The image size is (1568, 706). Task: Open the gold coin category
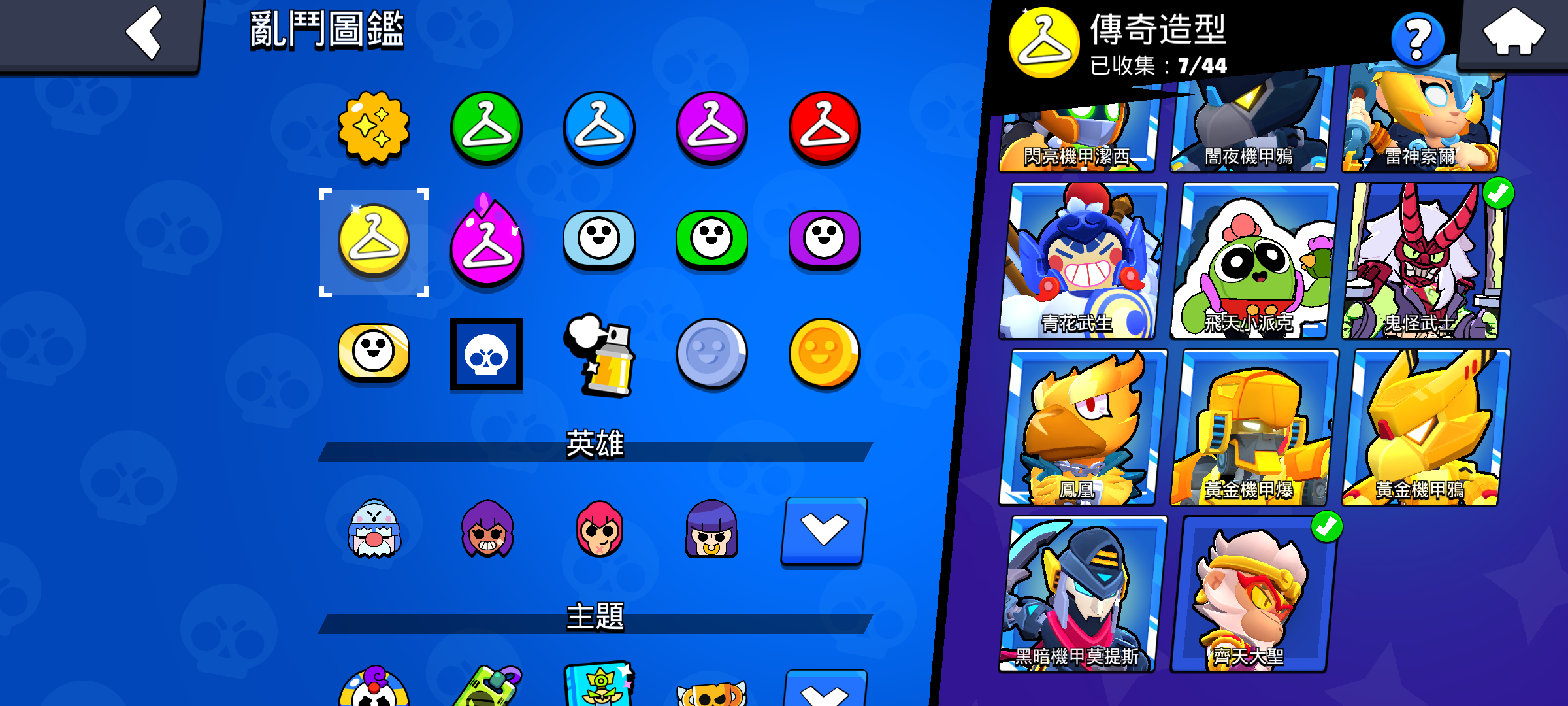coord(825,354)
